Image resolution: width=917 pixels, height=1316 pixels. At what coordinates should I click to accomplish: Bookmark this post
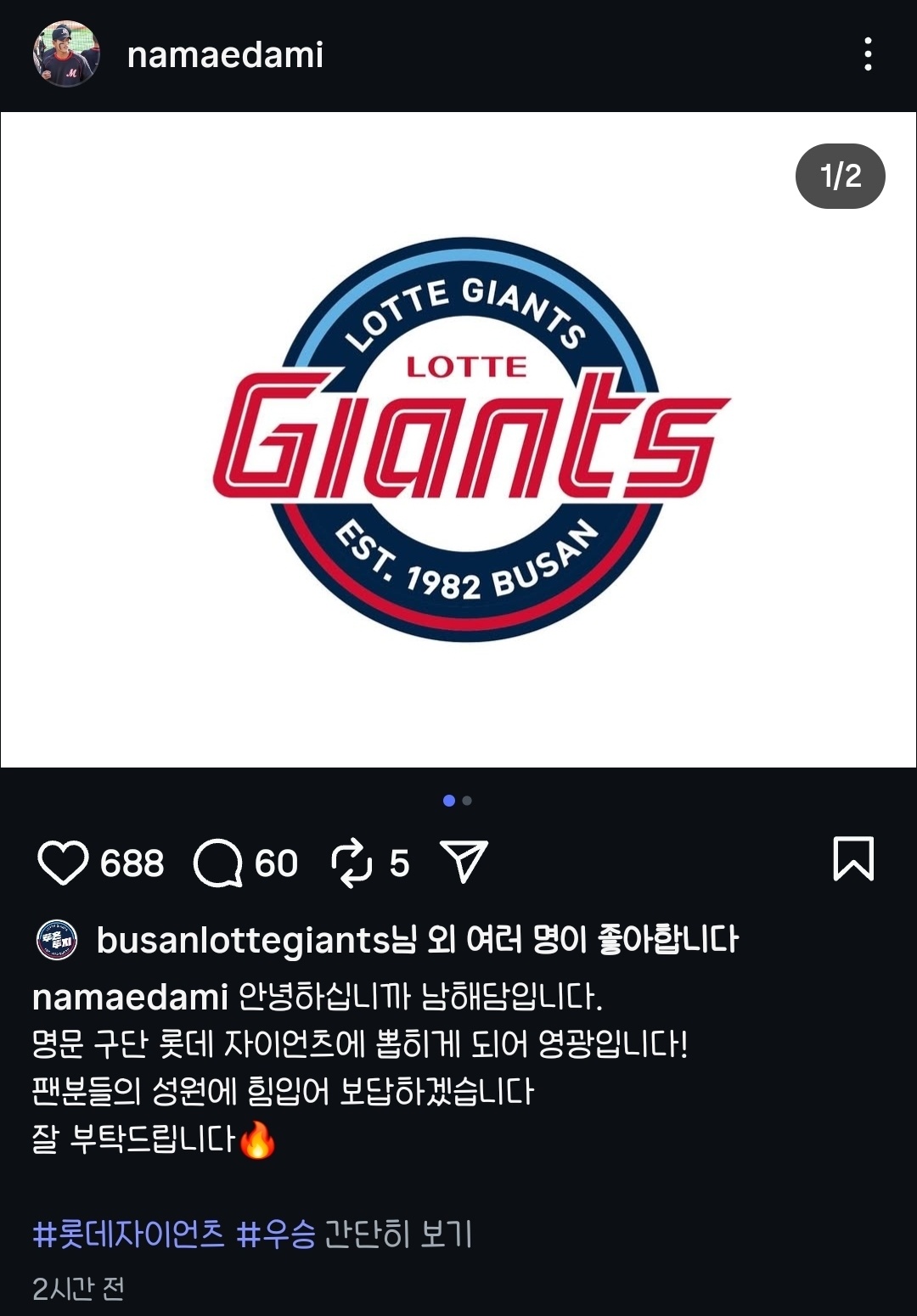coord(853,858)
